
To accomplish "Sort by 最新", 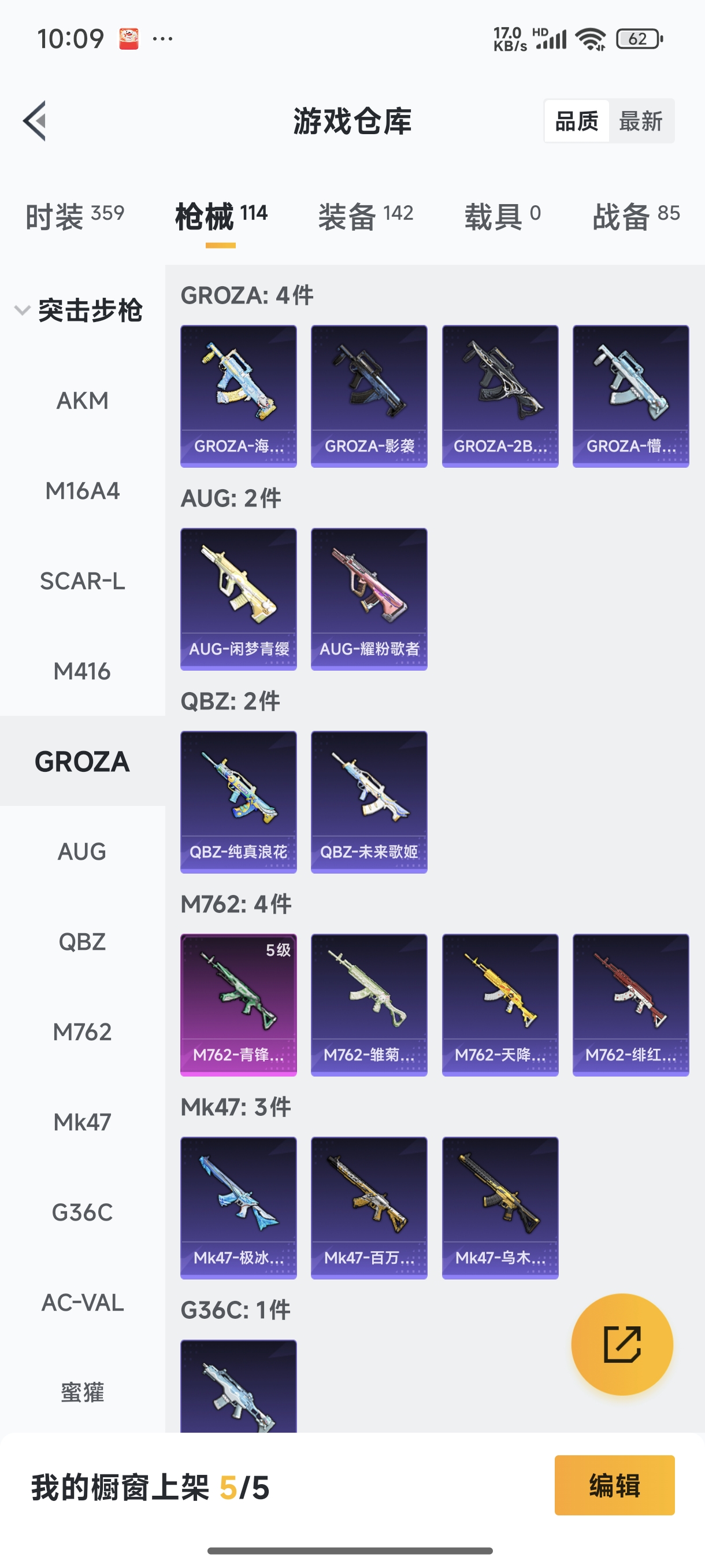I will (640, 121).
